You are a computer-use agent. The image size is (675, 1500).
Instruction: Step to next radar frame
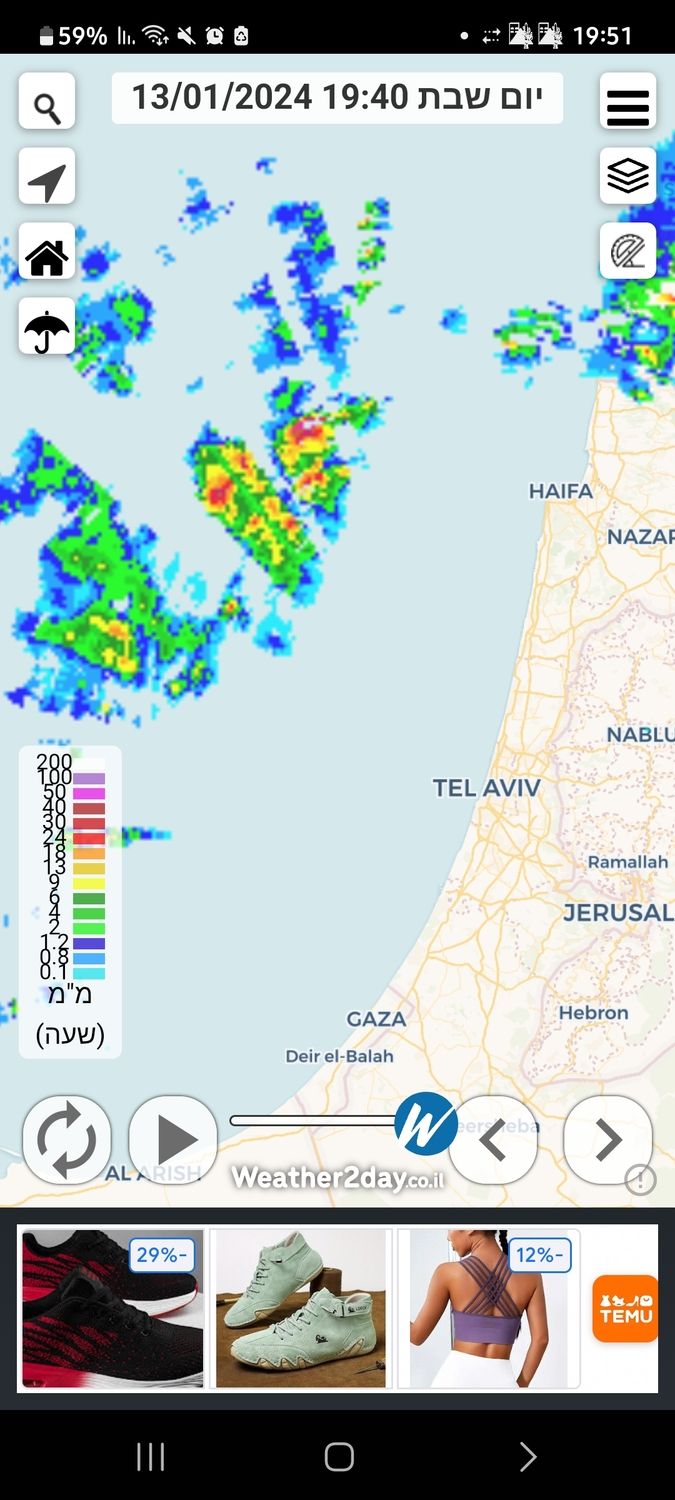[x=608, y=1139]
